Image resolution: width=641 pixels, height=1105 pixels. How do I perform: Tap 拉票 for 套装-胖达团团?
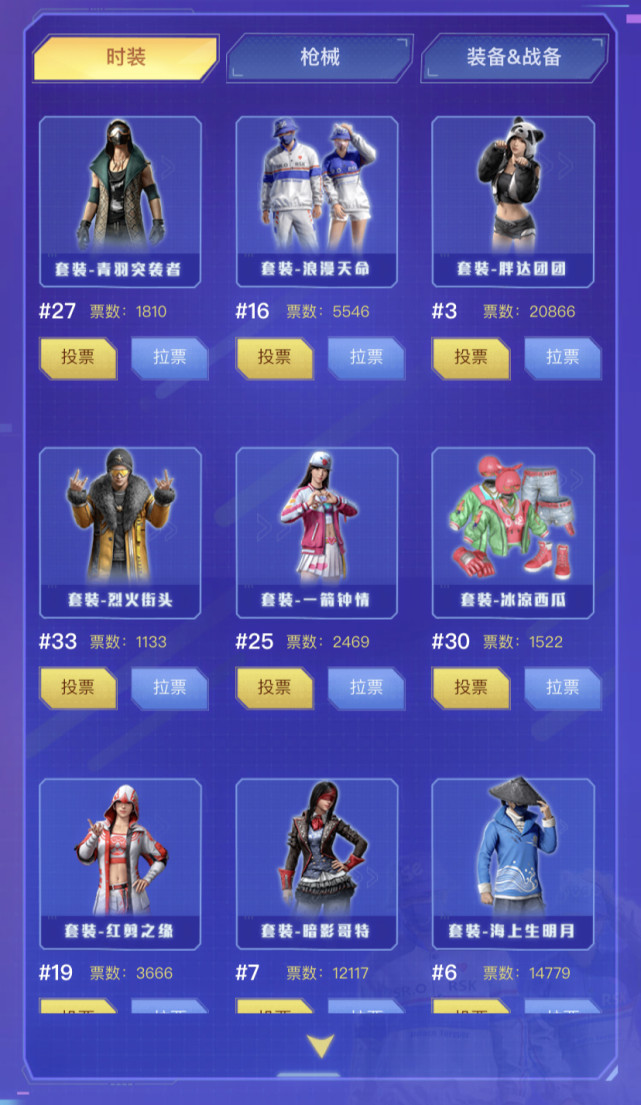(563, 357)
